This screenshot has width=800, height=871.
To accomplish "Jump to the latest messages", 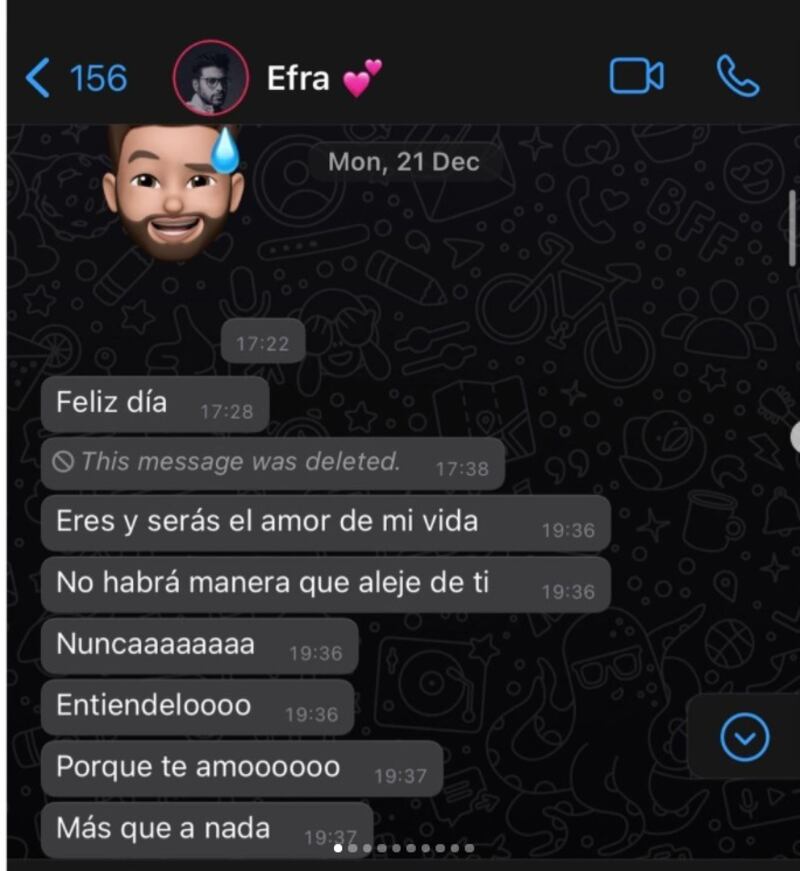I will [745, 738].
